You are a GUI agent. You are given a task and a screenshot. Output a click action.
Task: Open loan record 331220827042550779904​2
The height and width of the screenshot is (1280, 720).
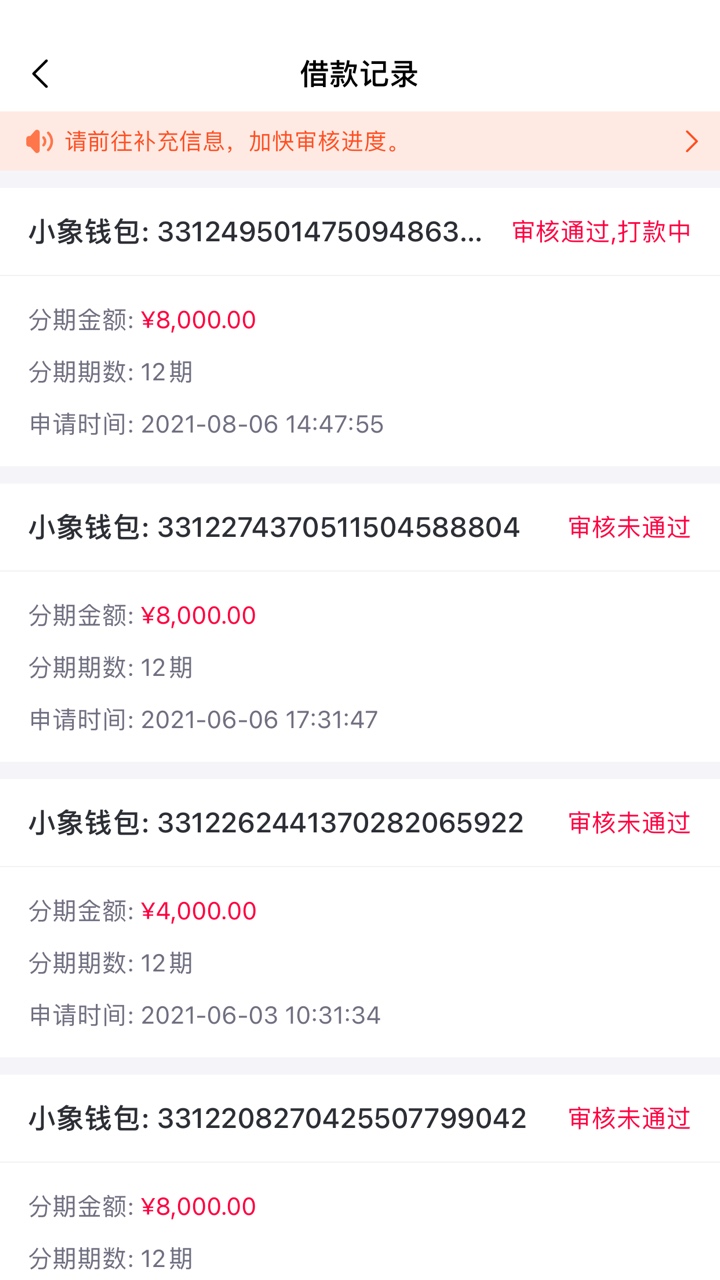360,1177
